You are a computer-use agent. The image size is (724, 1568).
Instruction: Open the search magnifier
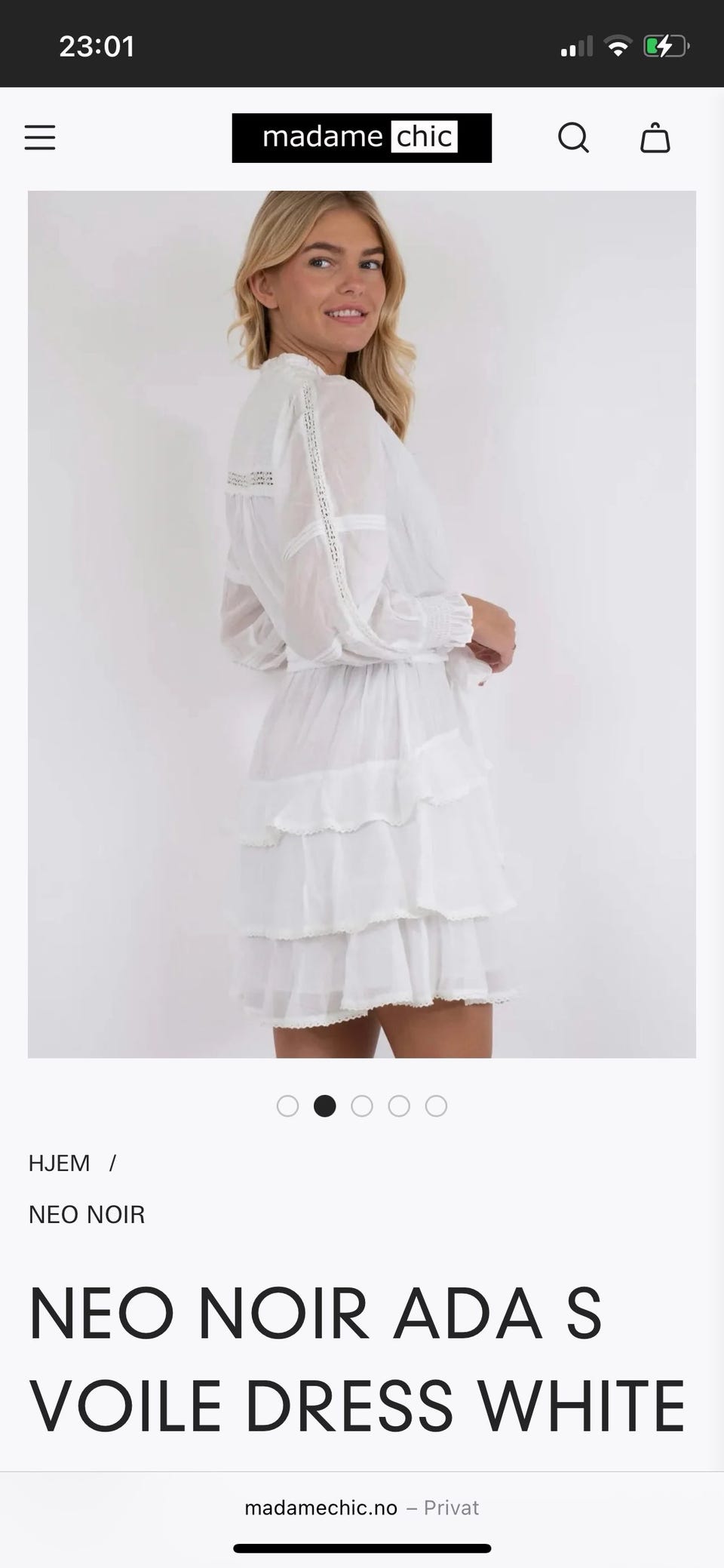[x=573, y=137]
